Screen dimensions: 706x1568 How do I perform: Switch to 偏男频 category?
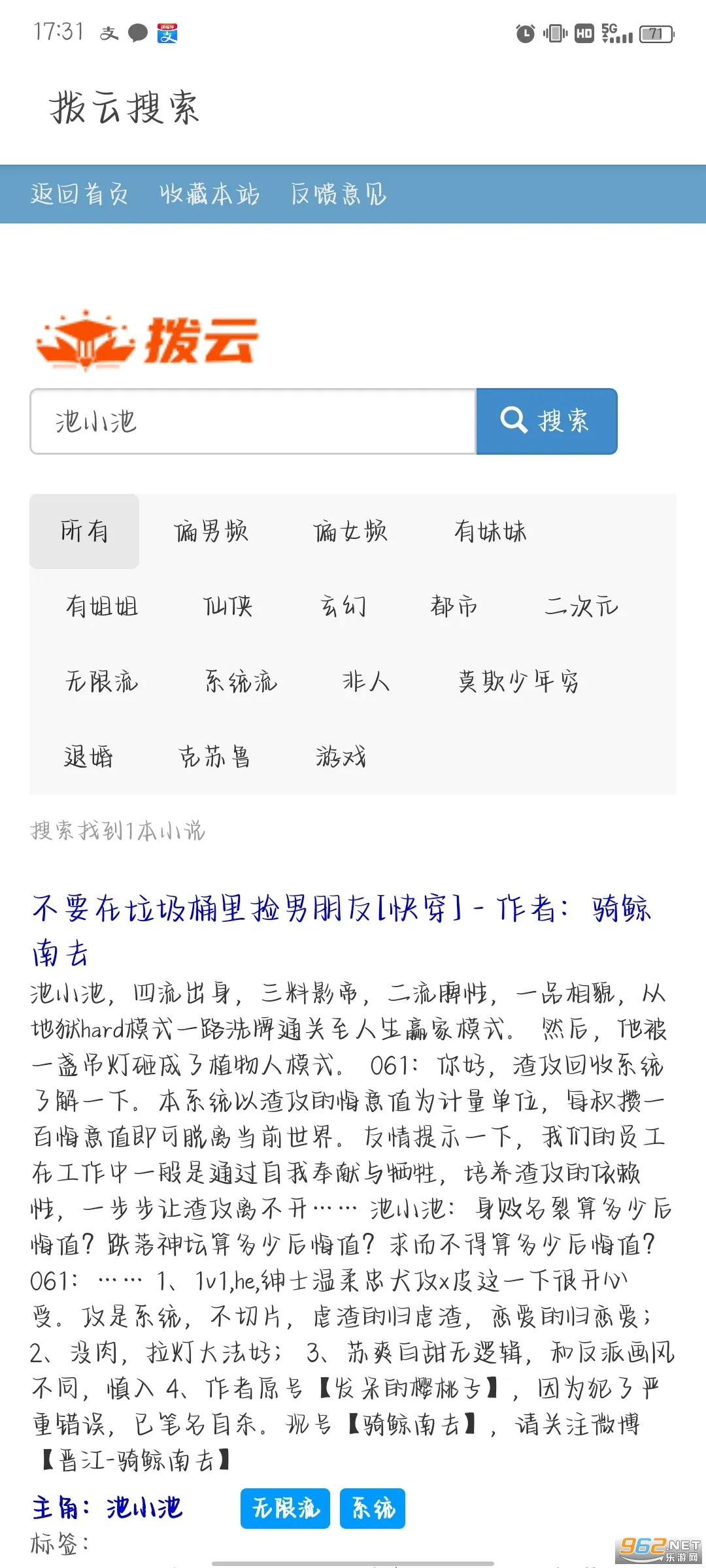pos(211,531)
